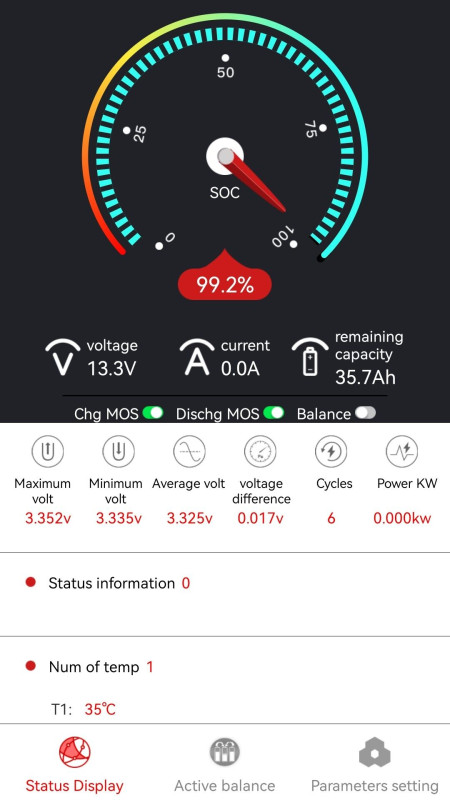Enable the Balance switch

pos(365,413)
